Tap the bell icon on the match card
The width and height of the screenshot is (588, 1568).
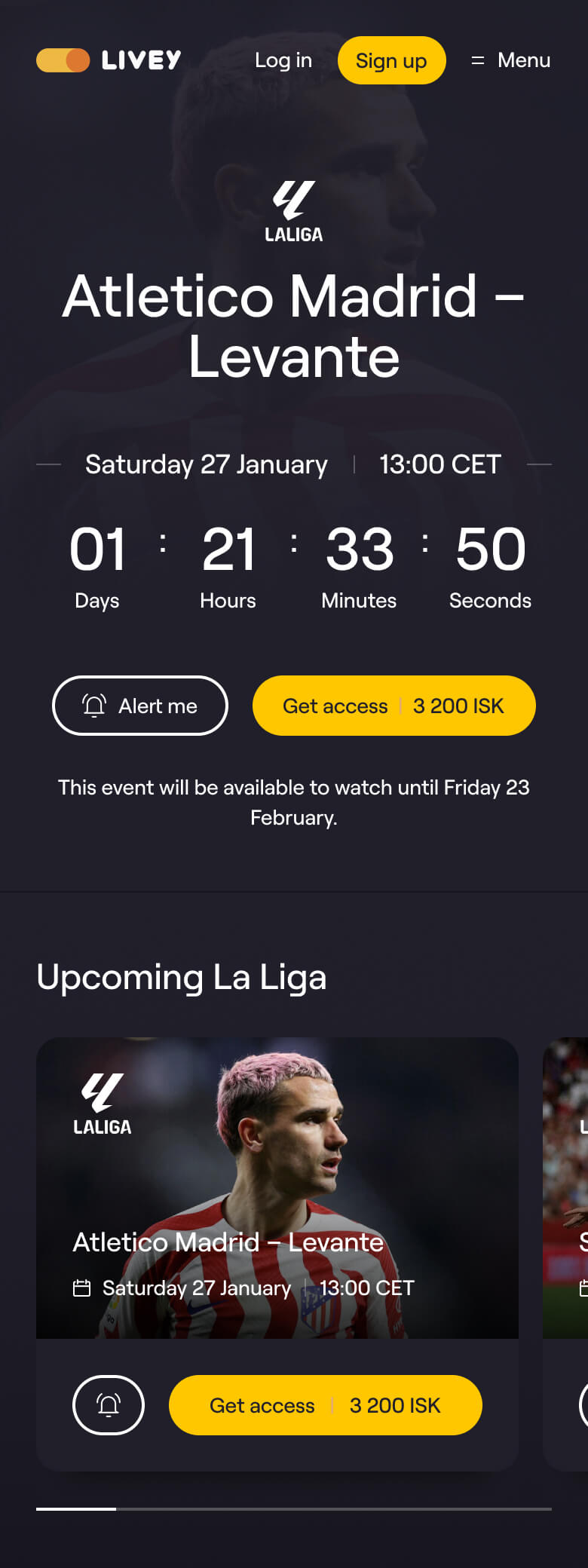(109, 1405)
